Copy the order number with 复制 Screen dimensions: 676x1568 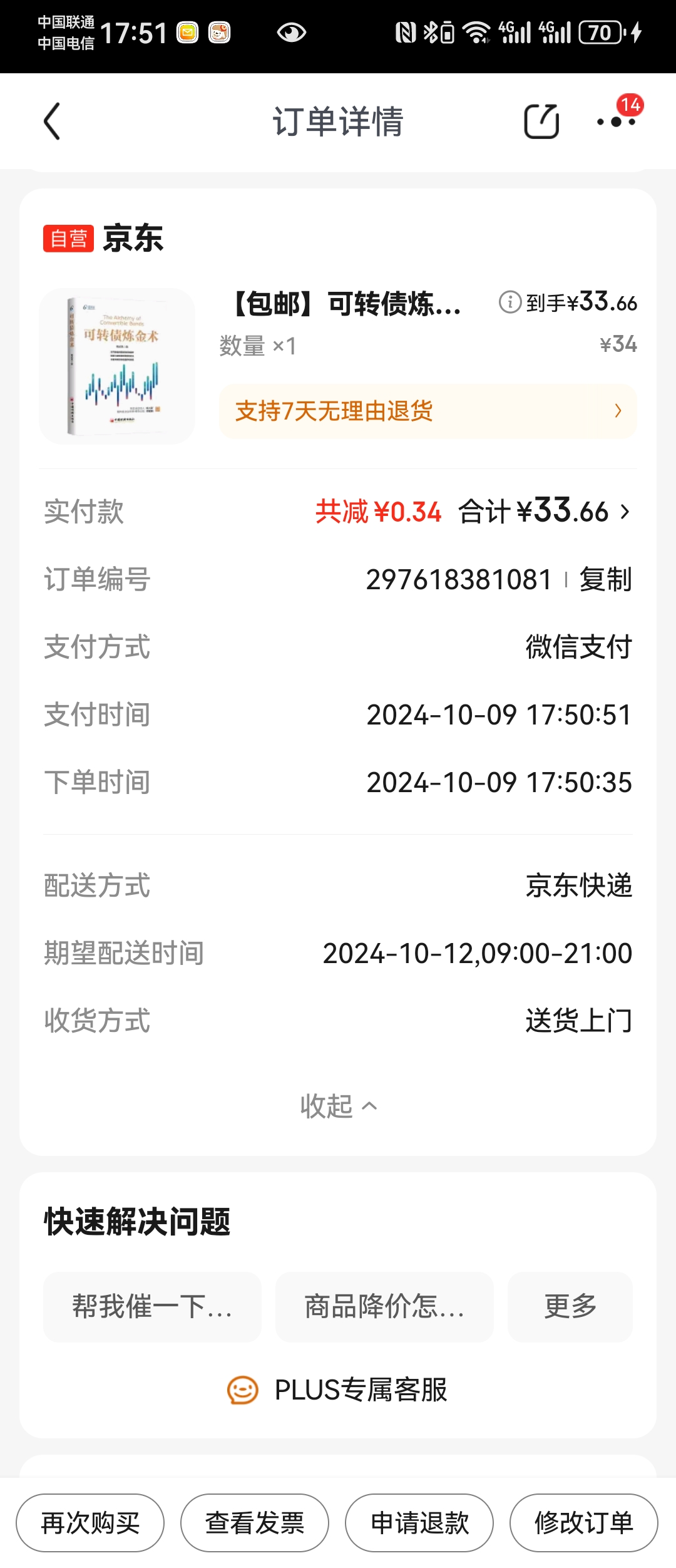coord(605,579)
